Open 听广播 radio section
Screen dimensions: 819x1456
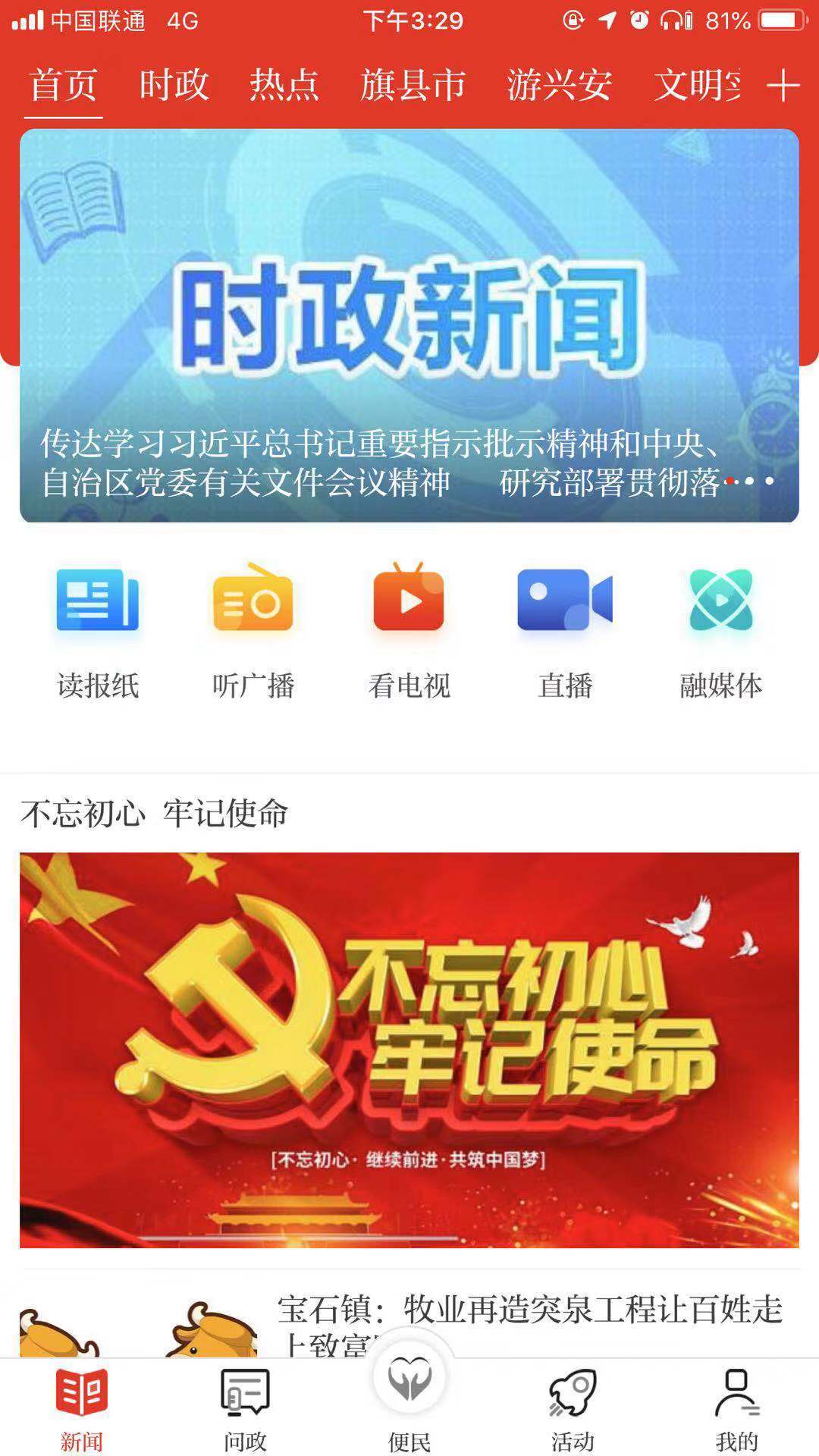(253, 631)
